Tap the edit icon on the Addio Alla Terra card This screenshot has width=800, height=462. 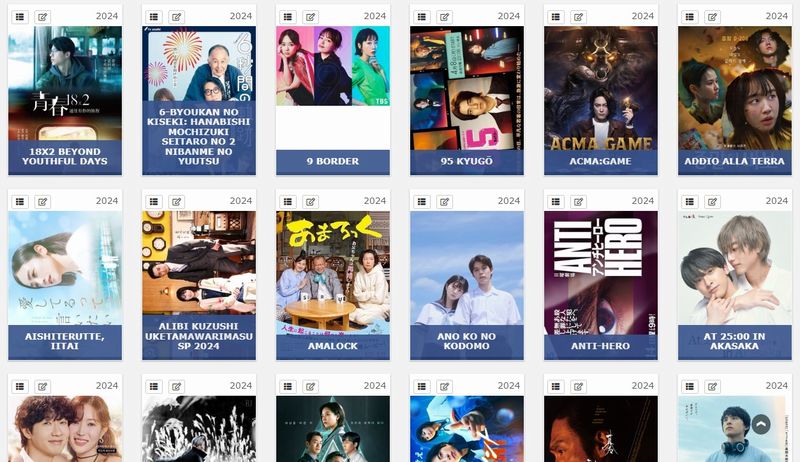[x=712, y=17]
